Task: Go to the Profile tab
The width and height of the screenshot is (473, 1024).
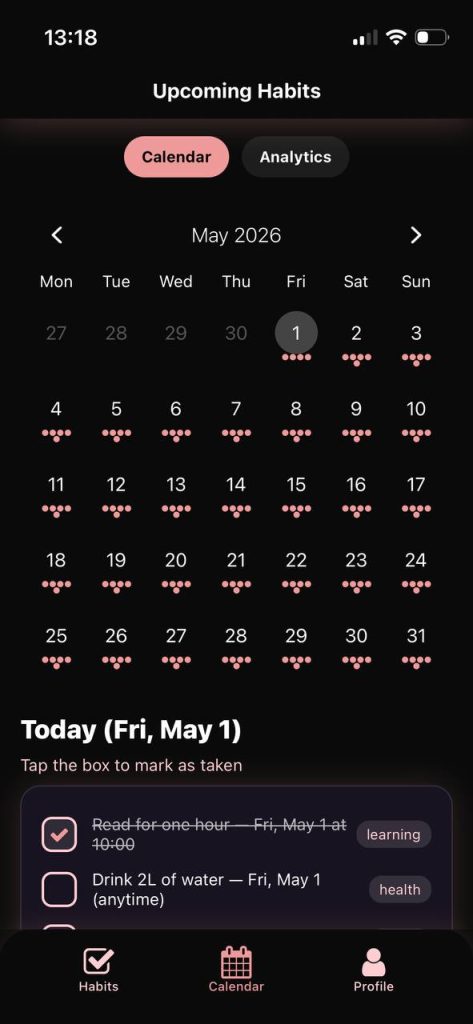Action: point(374,970)
